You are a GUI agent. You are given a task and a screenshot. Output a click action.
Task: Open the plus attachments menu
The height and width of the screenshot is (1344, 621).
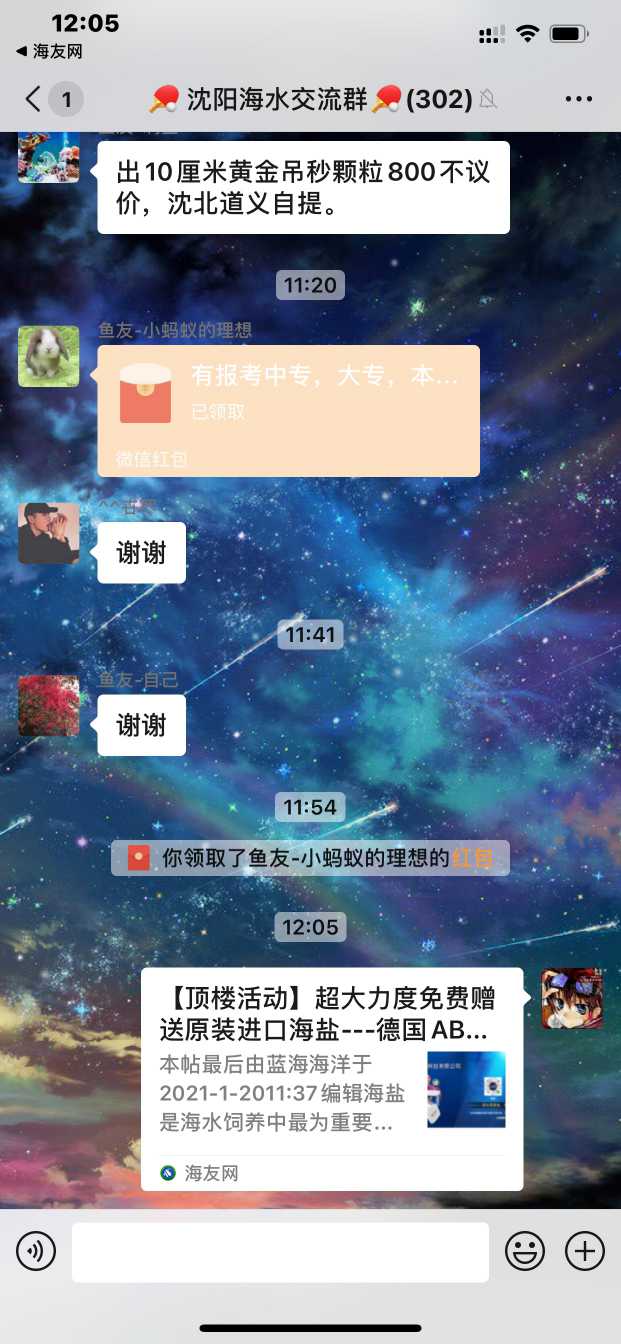pos(585,1251)
